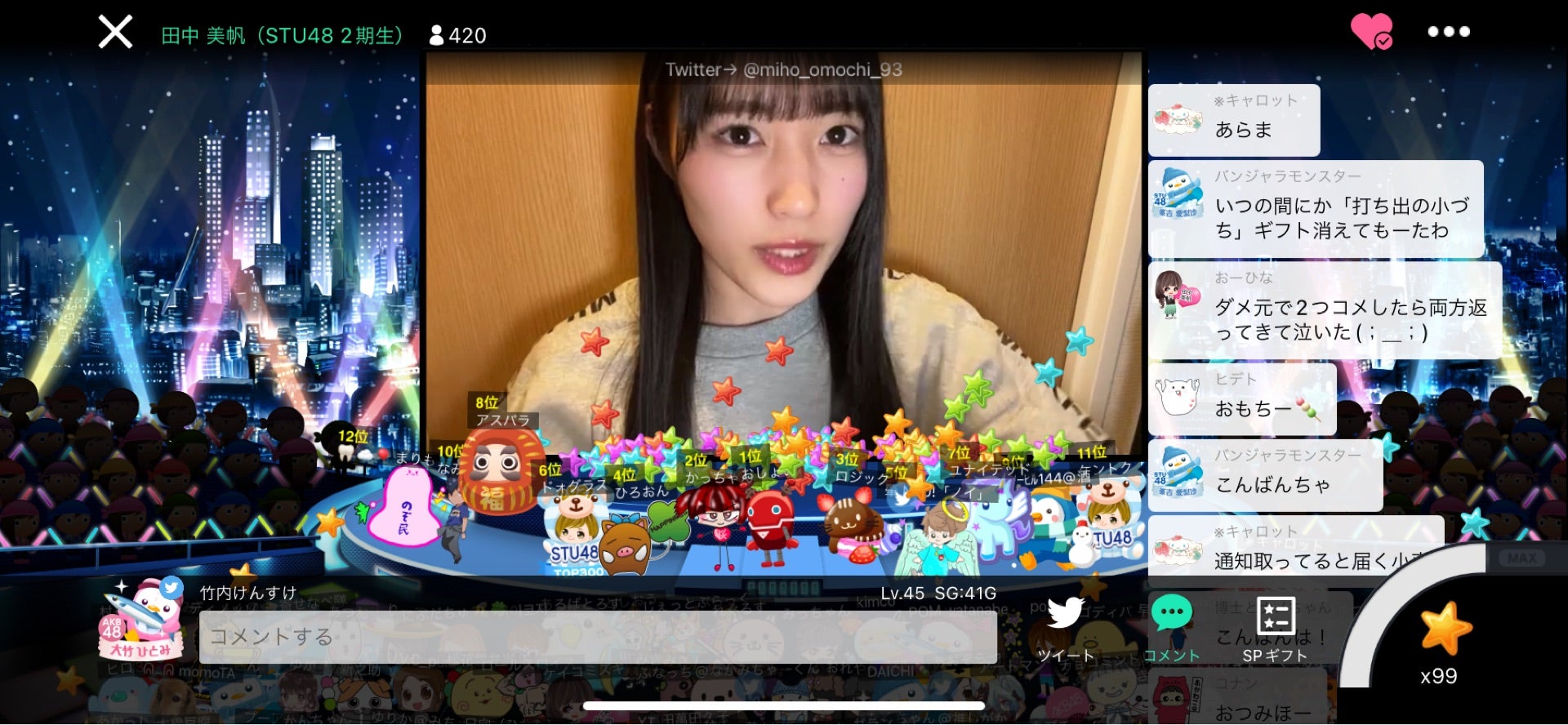Tap the ツイート Twitter button
Image resolution: width=1568 pixels, height=725 pixels.
[x=1065, y=630]
